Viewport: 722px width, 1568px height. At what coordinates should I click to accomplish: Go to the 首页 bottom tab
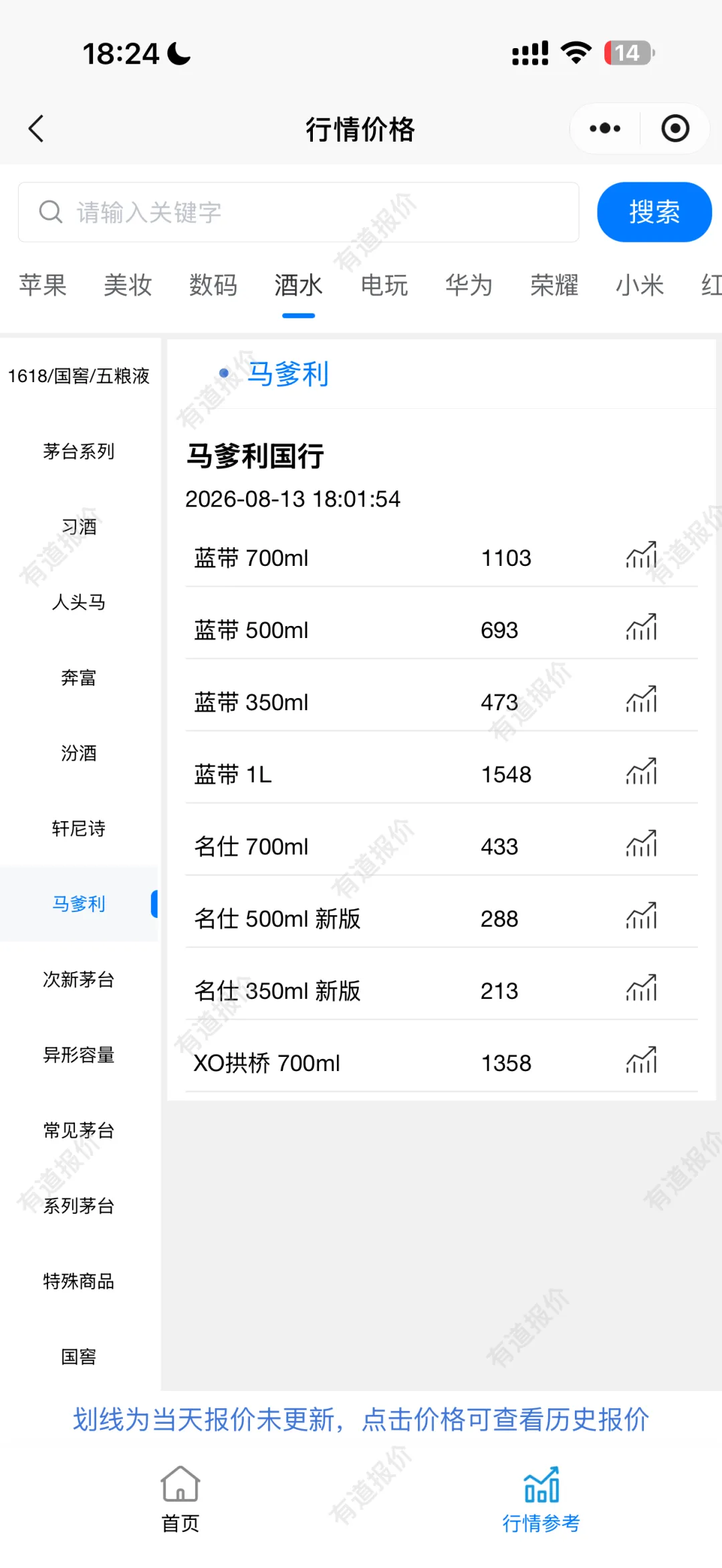pyautogui.click(x=180, y=1500)
